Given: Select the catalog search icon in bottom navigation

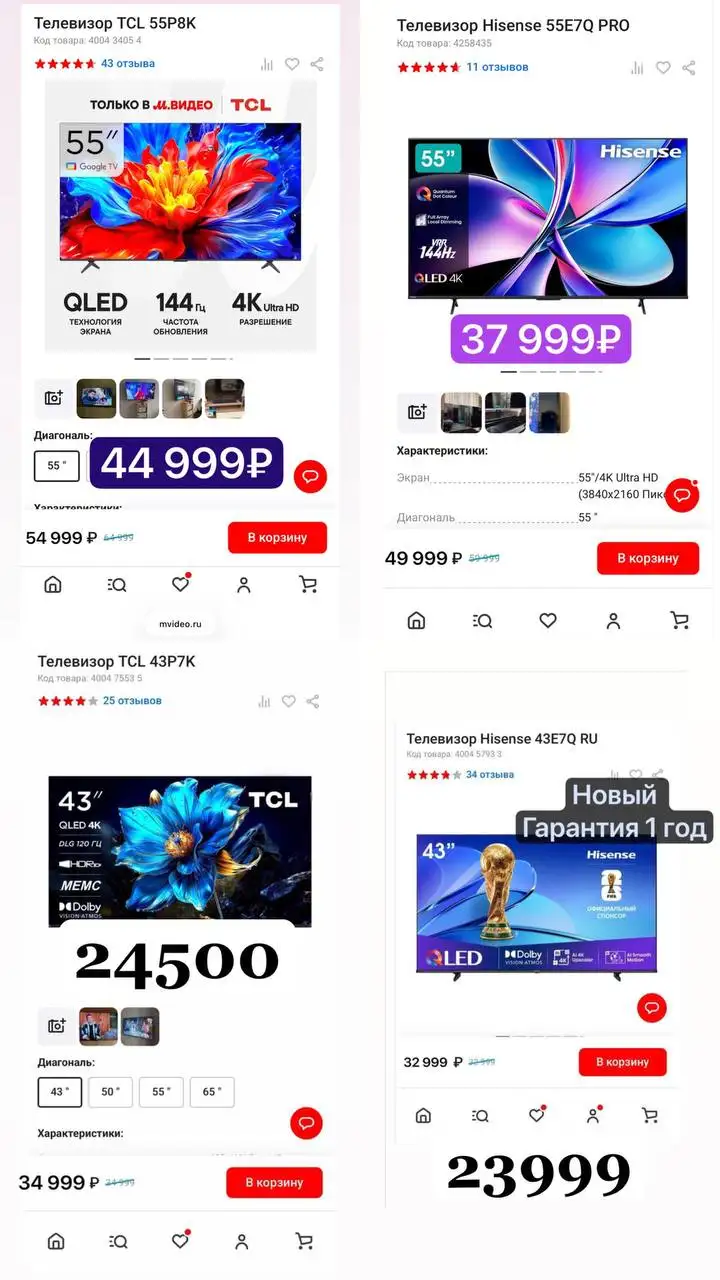Looking at the screenshot, I should point(117,1241).
